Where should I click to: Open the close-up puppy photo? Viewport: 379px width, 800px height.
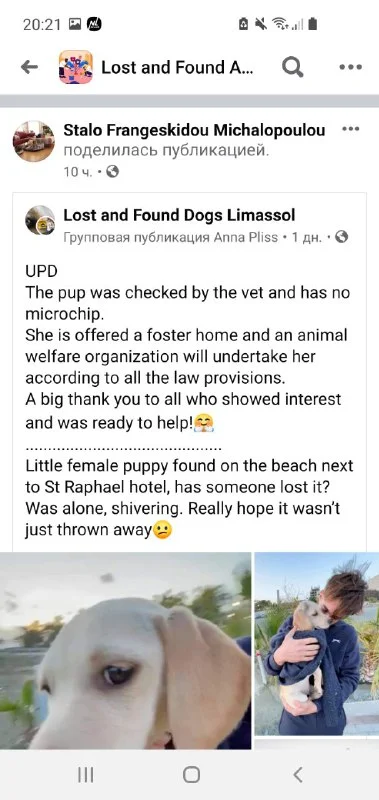[125, 651]
